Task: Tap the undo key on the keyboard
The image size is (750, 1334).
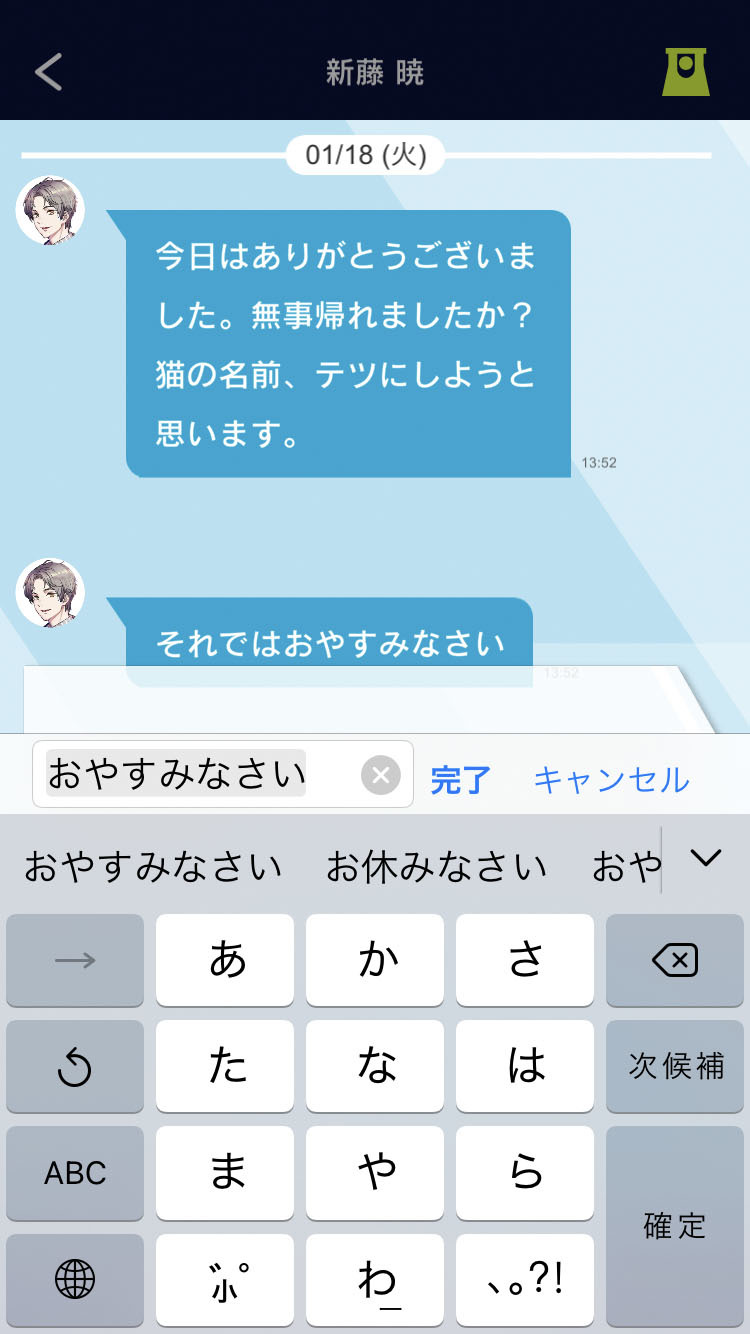Action: (x=75, y=1067)
